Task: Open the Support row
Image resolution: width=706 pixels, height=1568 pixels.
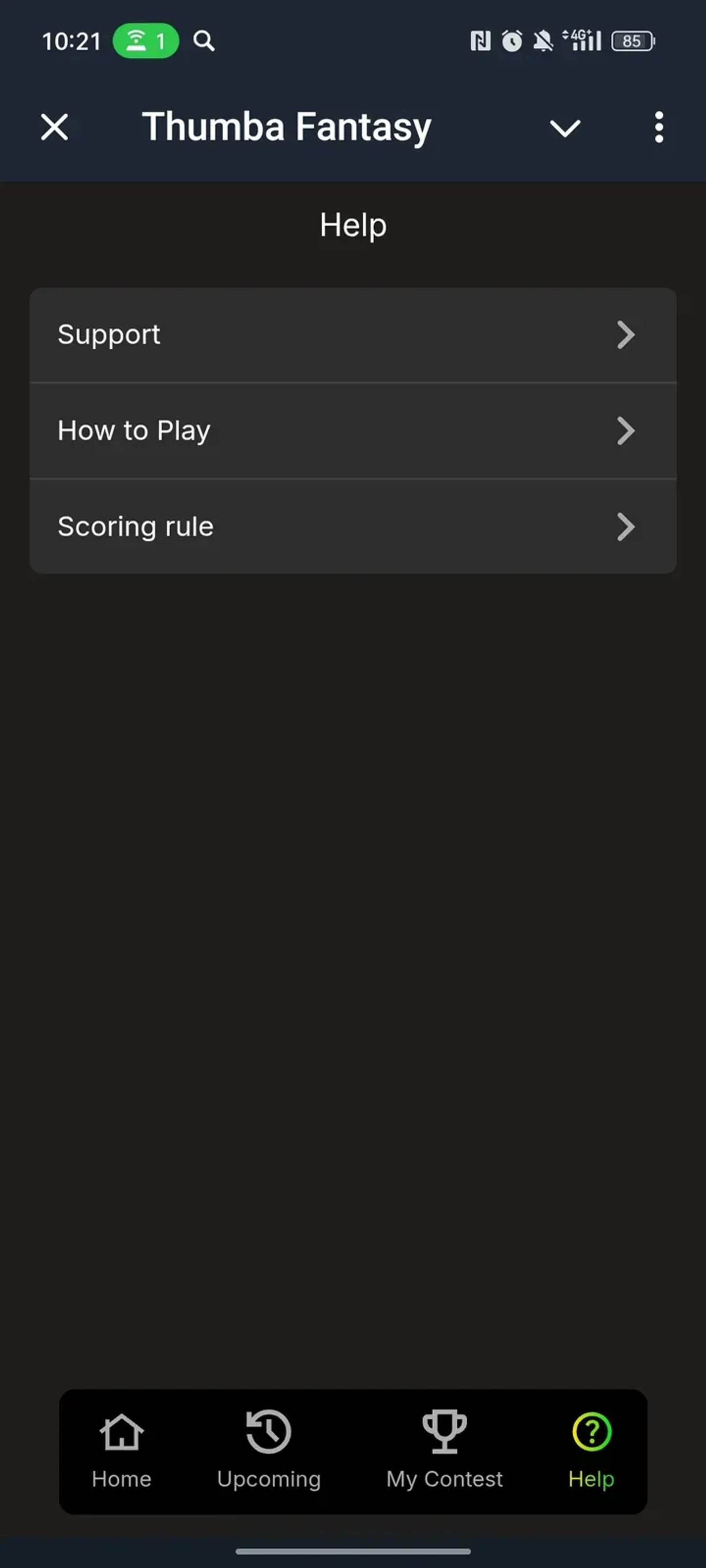Action: 353,335
